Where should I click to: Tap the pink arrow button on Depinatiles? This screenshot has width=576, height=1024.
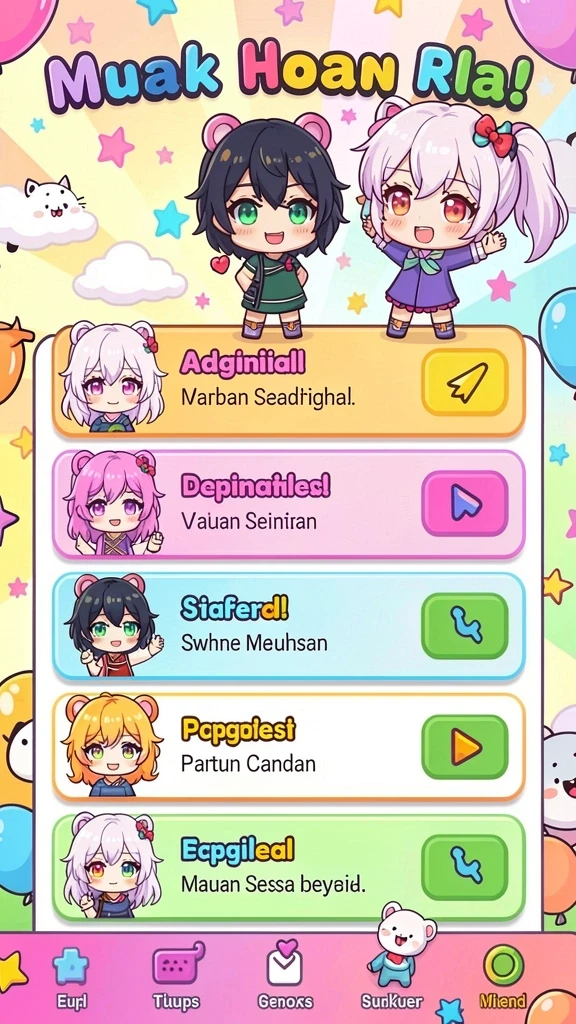tap(464, 504)
